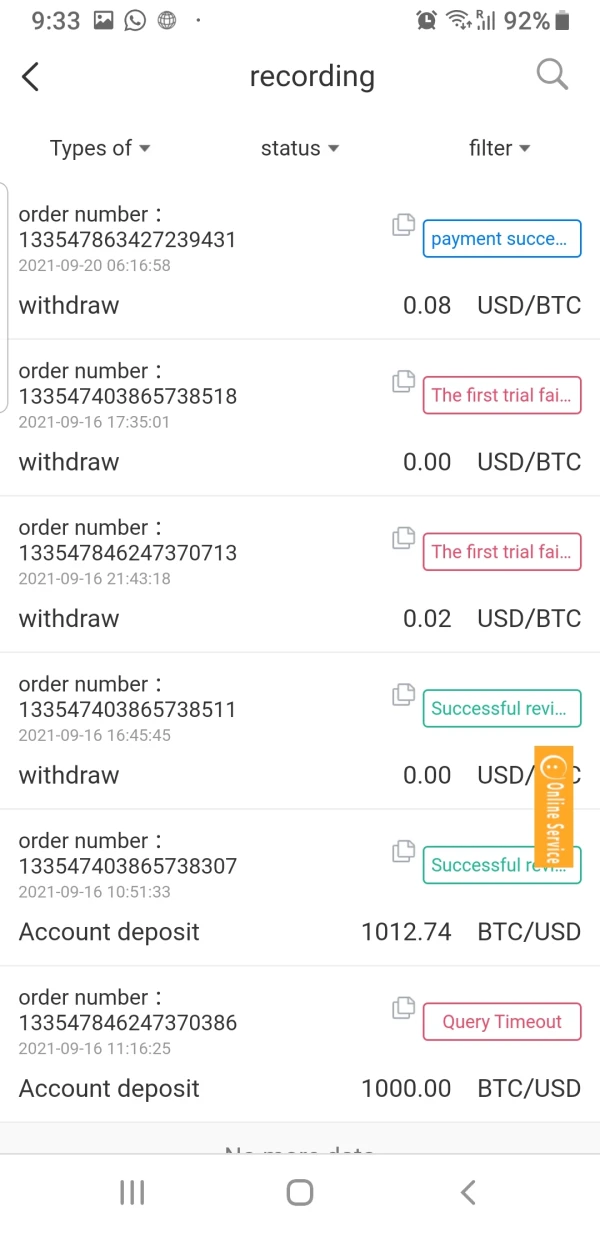Expand the Types of dropdown
The image size is (600, 1233).
pos(100,148)
